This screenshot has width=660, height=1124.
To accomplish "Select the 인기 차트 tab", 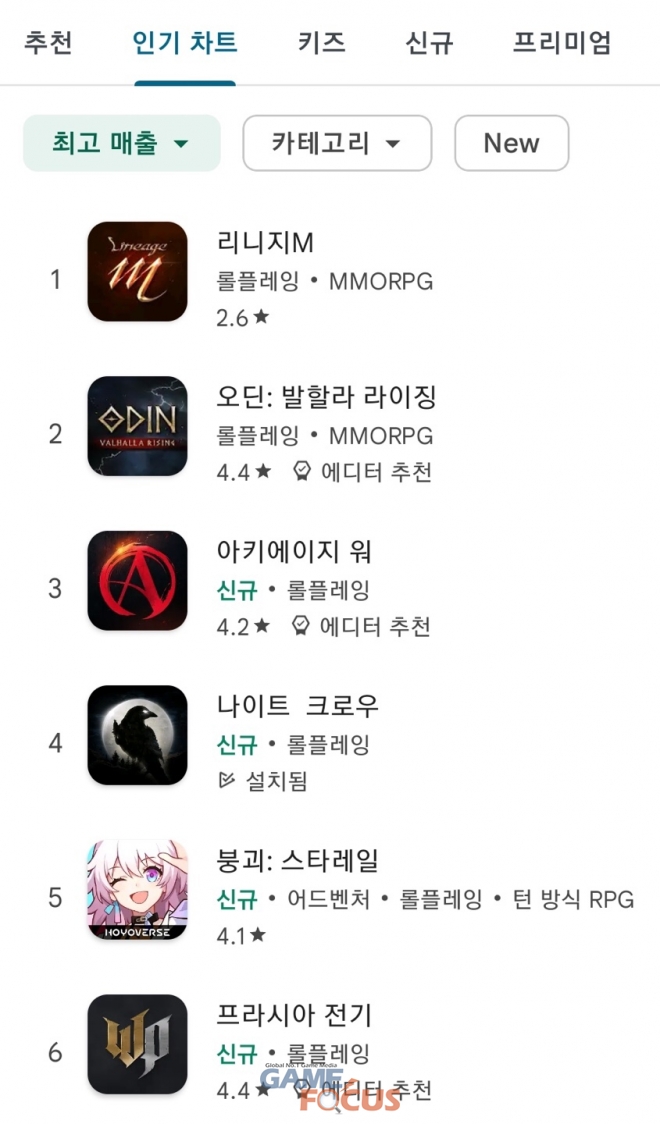I will (x=184, y=43).
